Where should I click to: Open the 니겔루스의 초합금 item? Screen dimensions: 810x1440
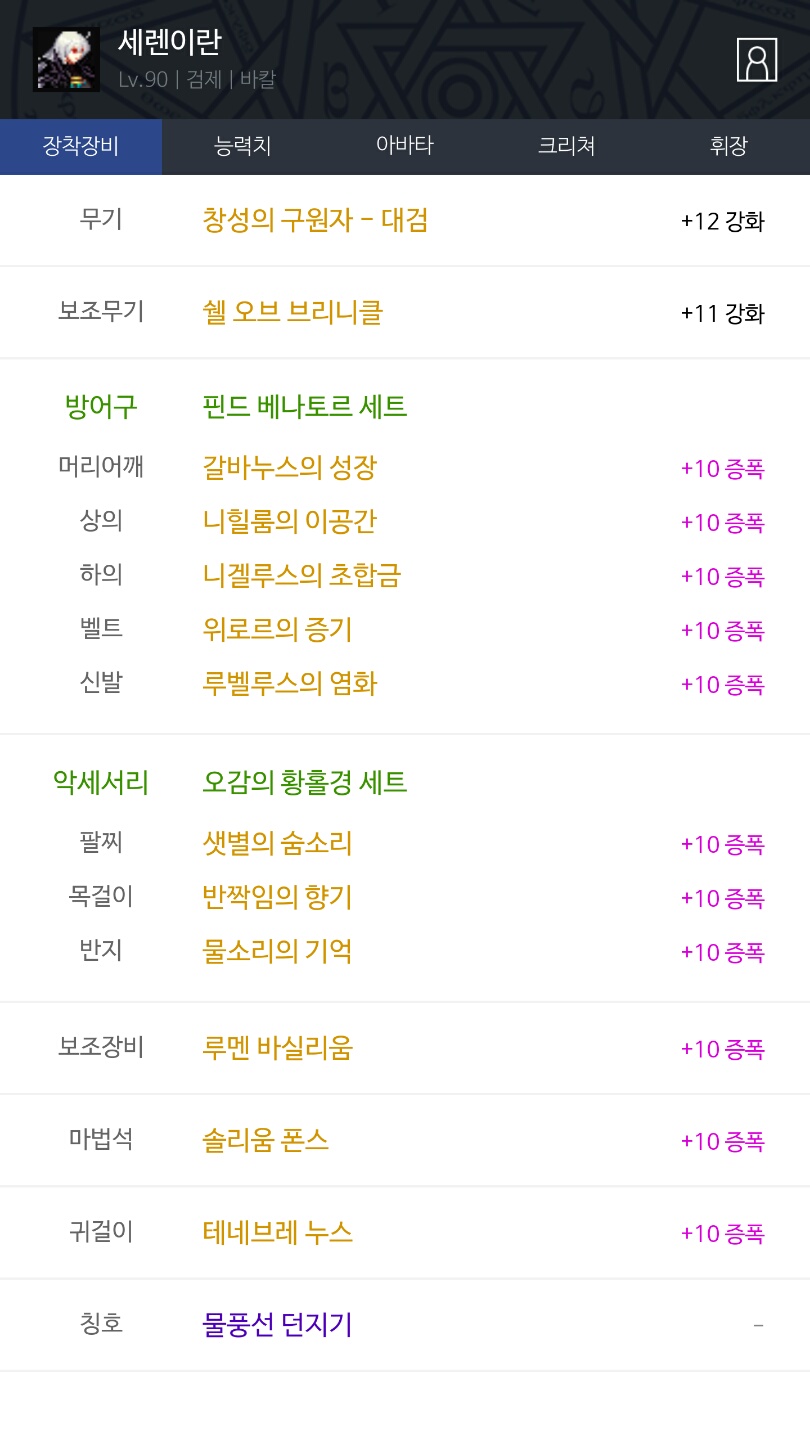[x=301, y=575]
